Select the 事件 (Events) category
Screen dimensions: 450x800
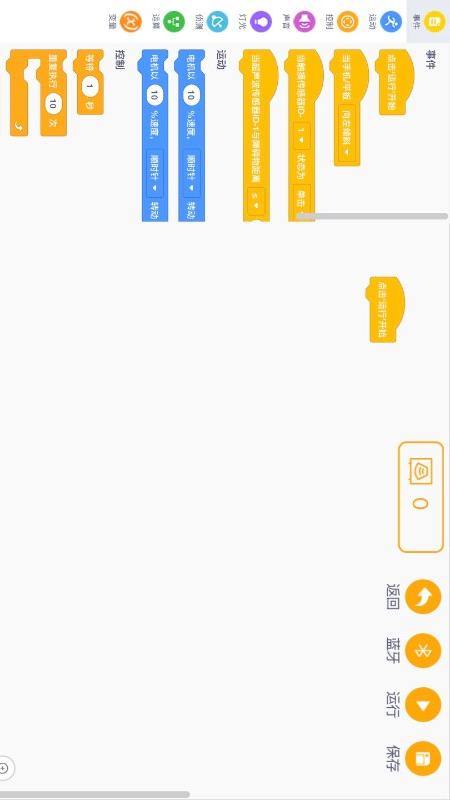(x=429, y=21)
